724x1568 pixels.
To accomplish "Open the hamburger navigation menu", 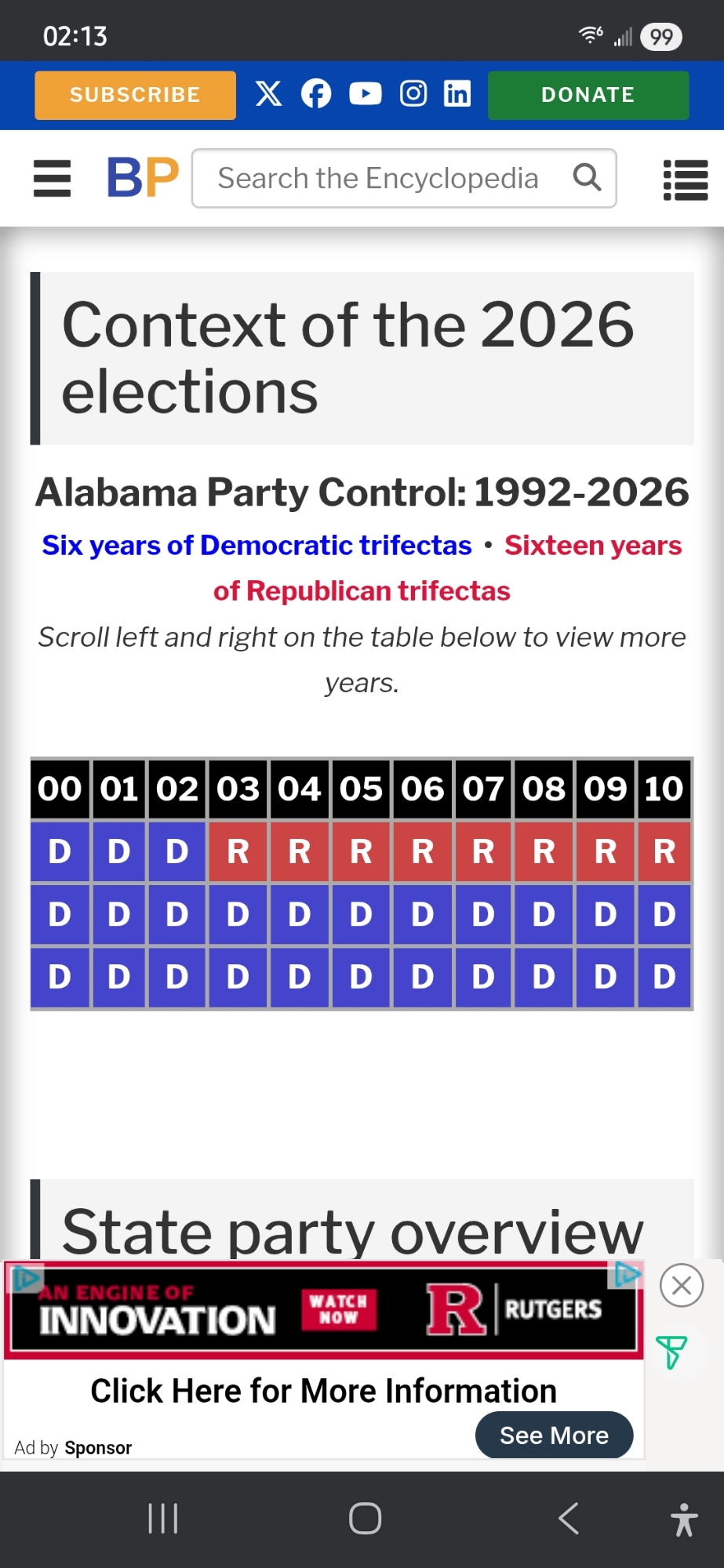I will [x=53, y=179].
